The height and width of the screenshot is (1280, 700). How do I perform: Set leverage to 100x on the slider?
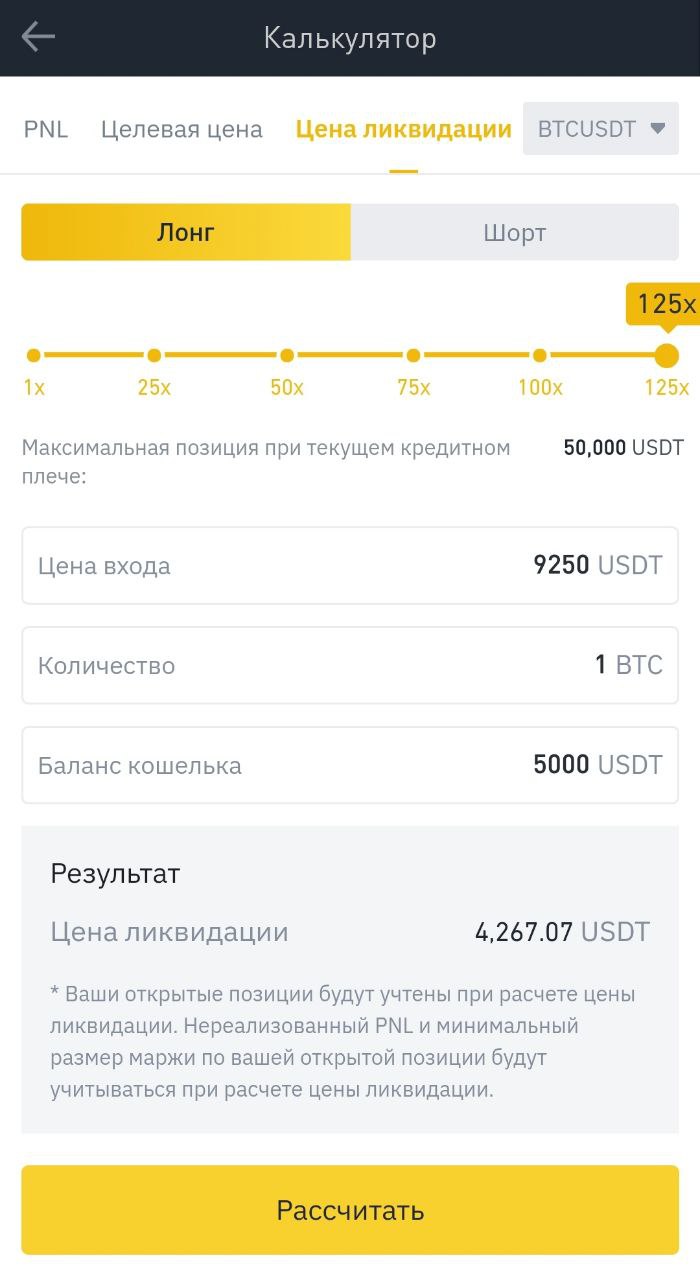coord(540,355)
